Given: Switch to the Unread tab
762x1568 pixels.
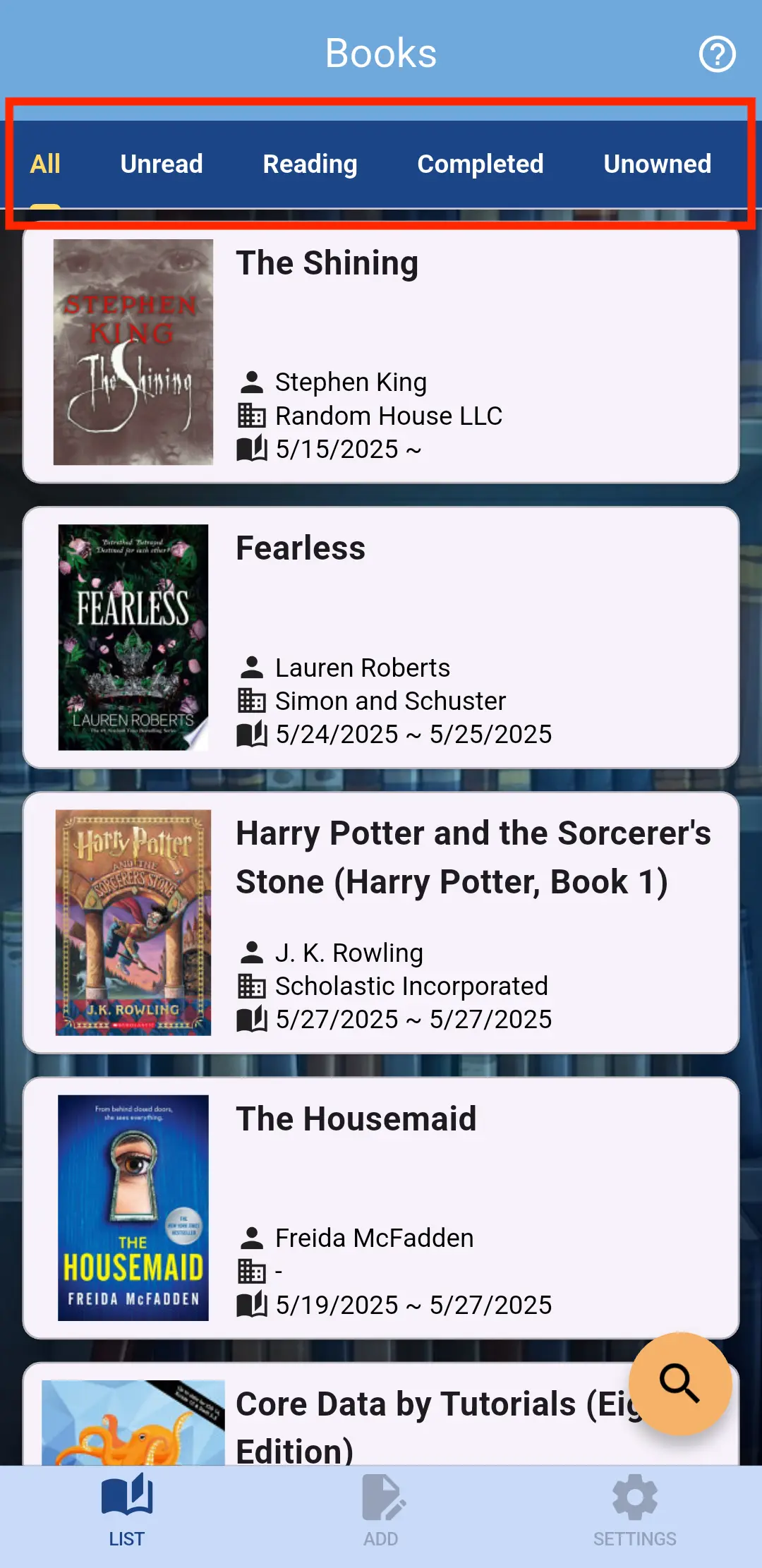Looking at the screenshot, I should [x=162, y=164].
